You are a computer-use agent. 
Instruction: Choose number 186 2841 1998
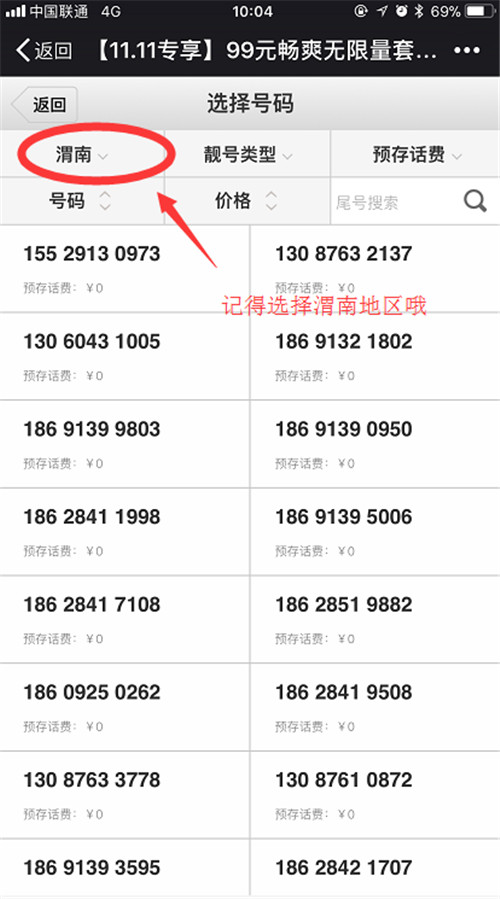click(124, 532)
